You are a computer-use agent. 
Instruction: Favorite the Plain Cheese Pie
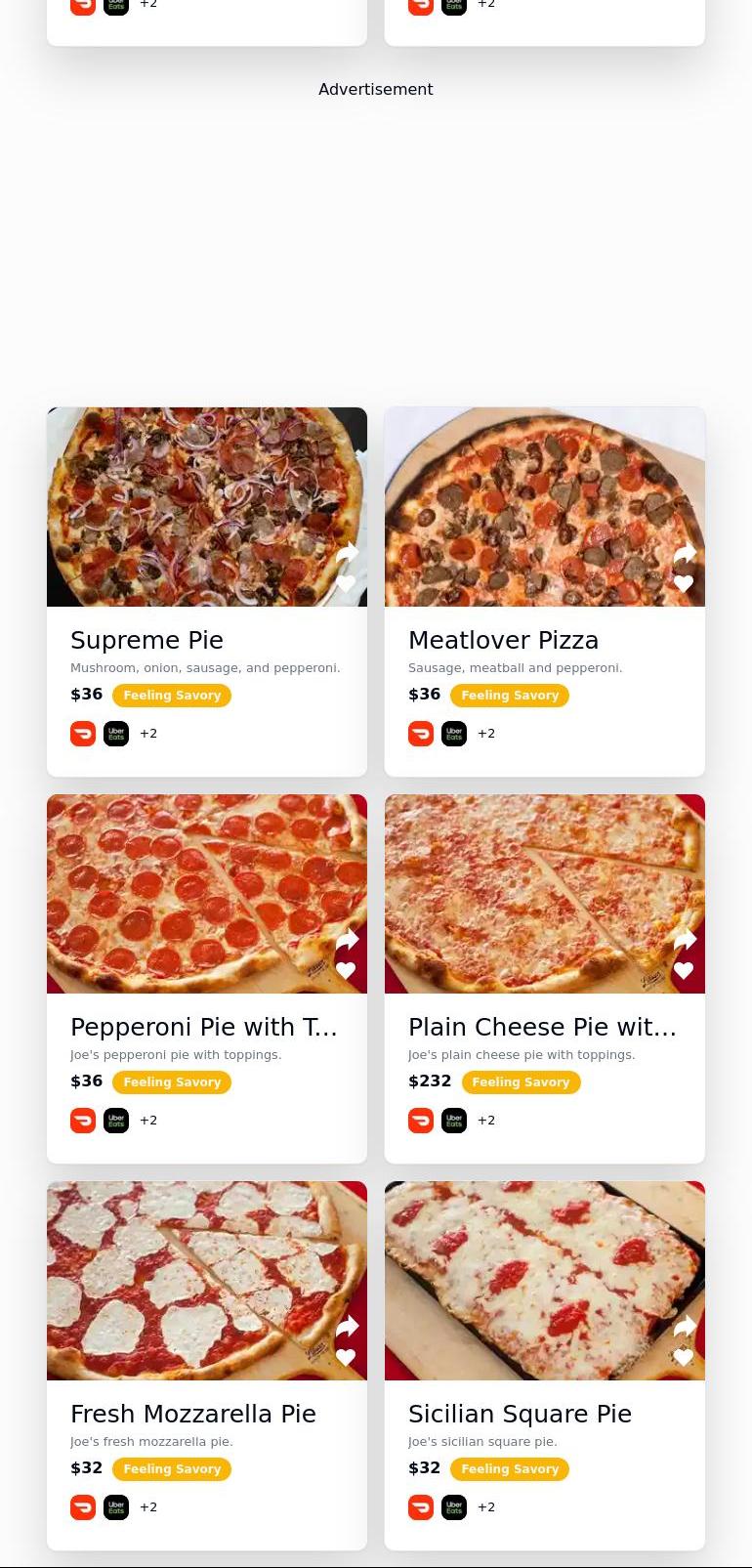pyautogui.click(x=684, y=971)
